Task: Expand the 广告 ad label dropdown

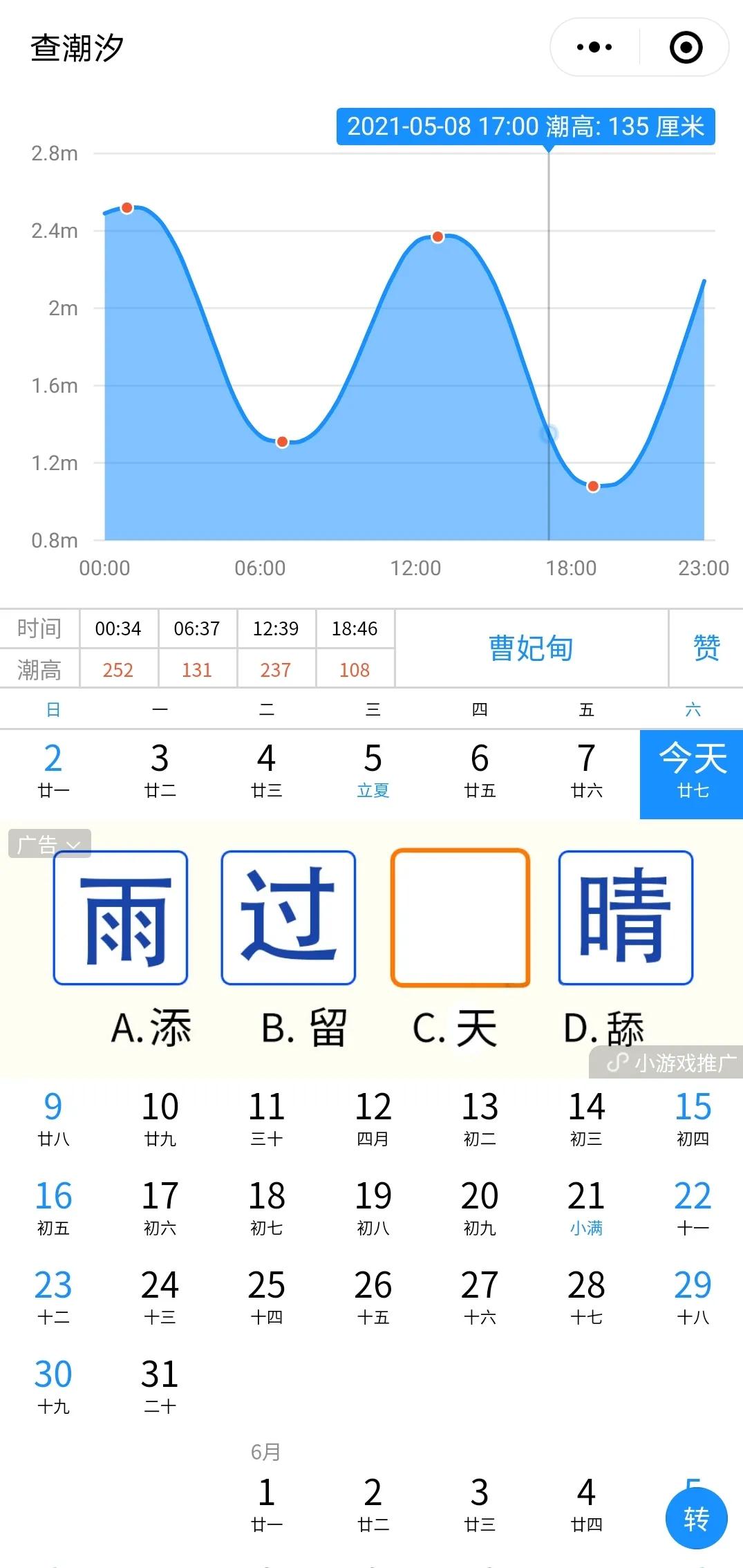Action: [50, 843]
